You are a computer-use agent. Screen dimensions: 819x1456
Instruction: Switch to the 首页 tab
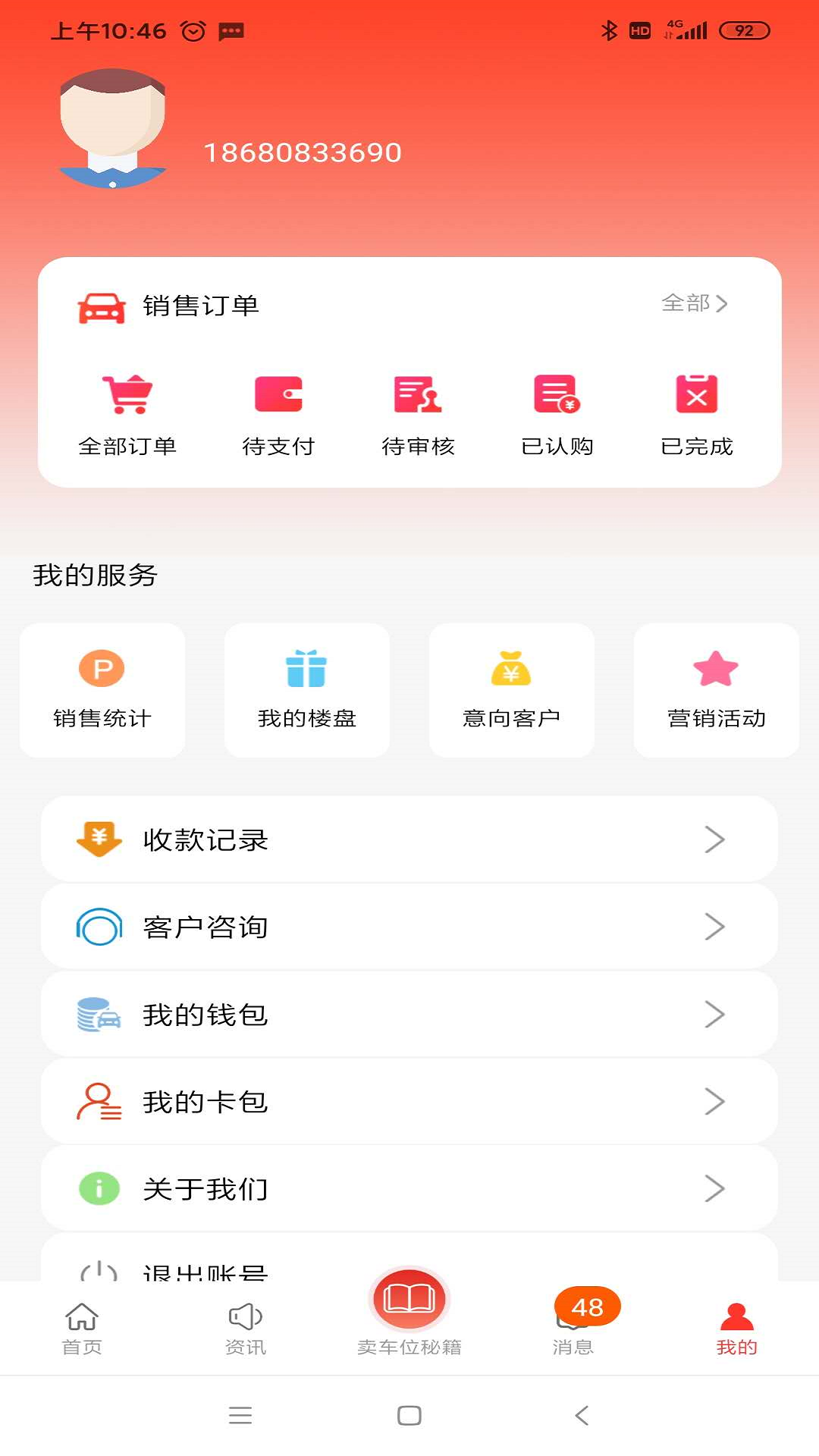pos(82,1328)
